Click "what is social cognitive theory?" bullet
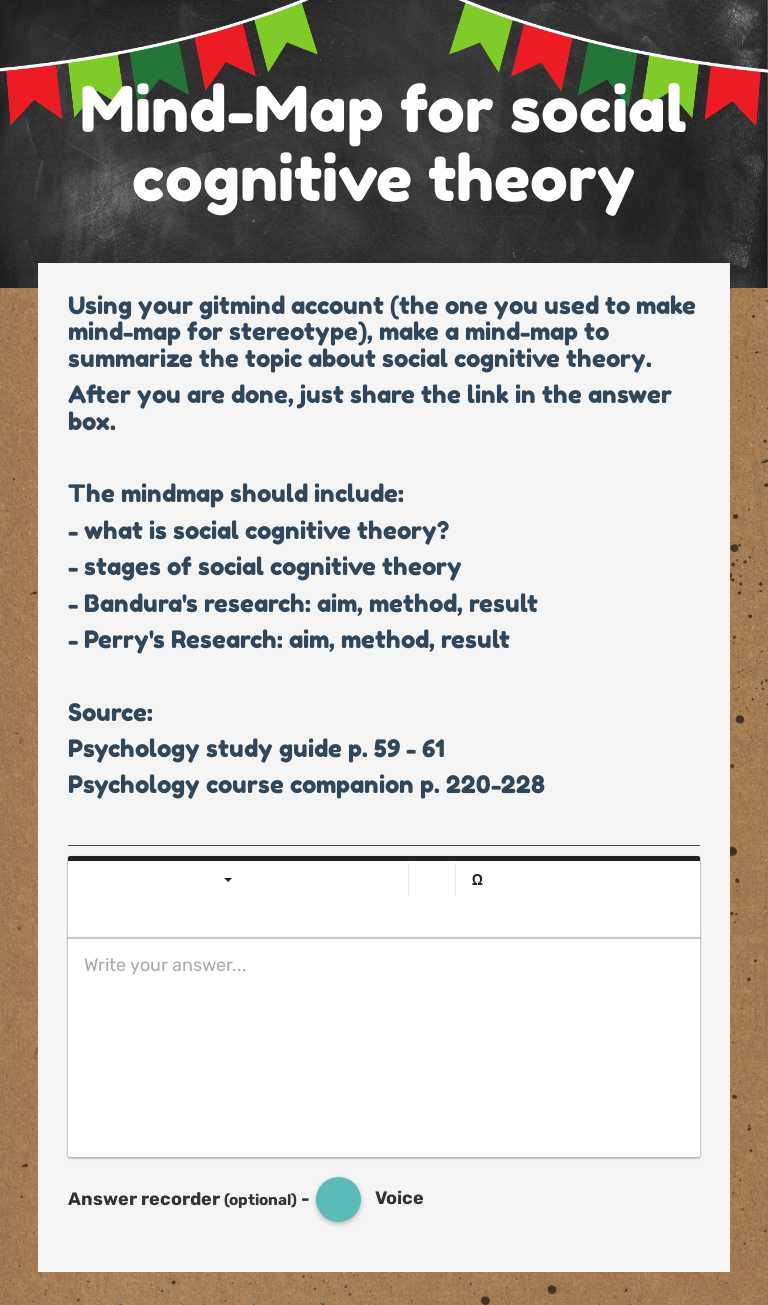 (x=259, y=531)
